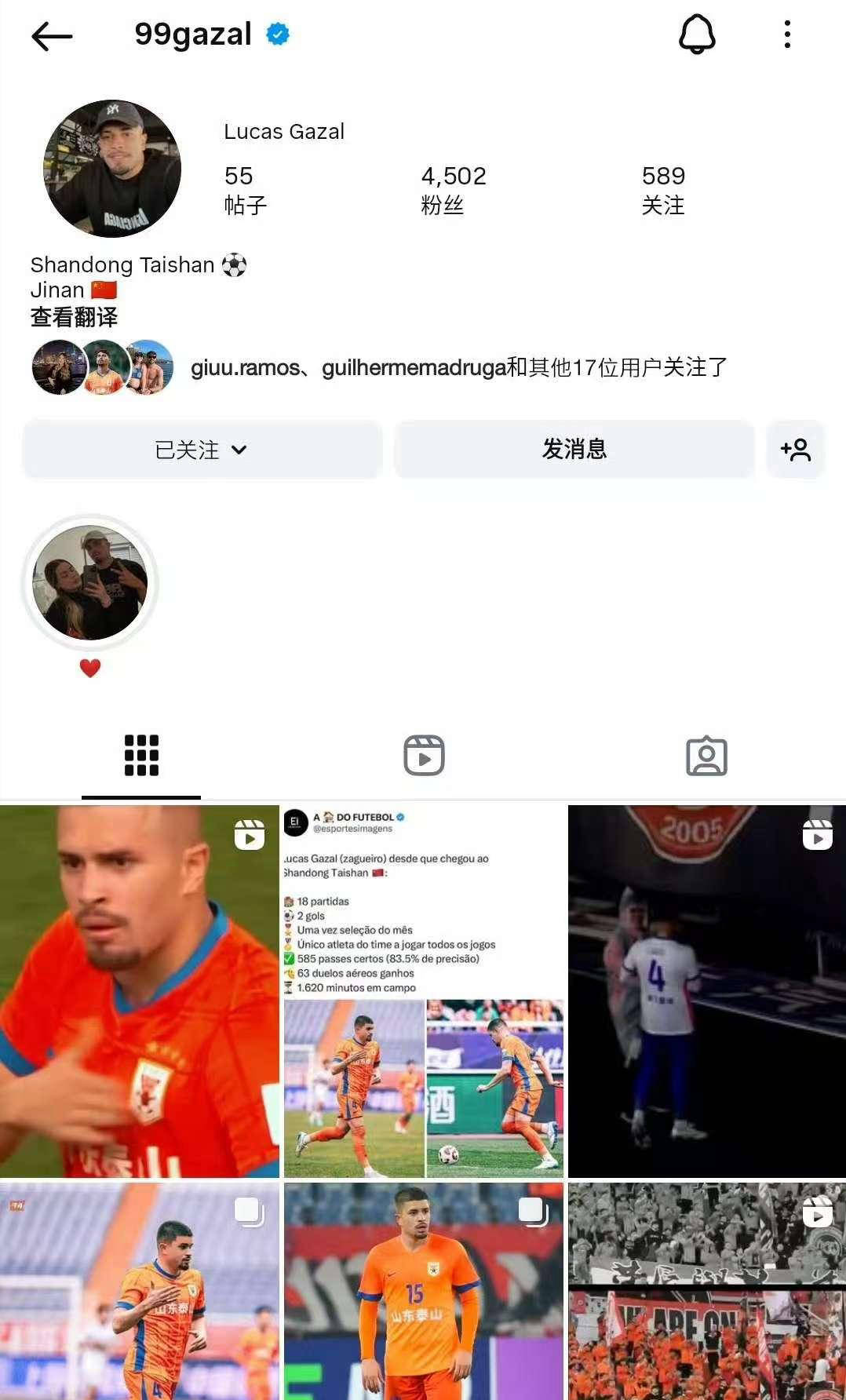The height and width of the screenshot is (1400, 846).
Task: View Lucas Gazal's profile picture
Action: (112, 169)
